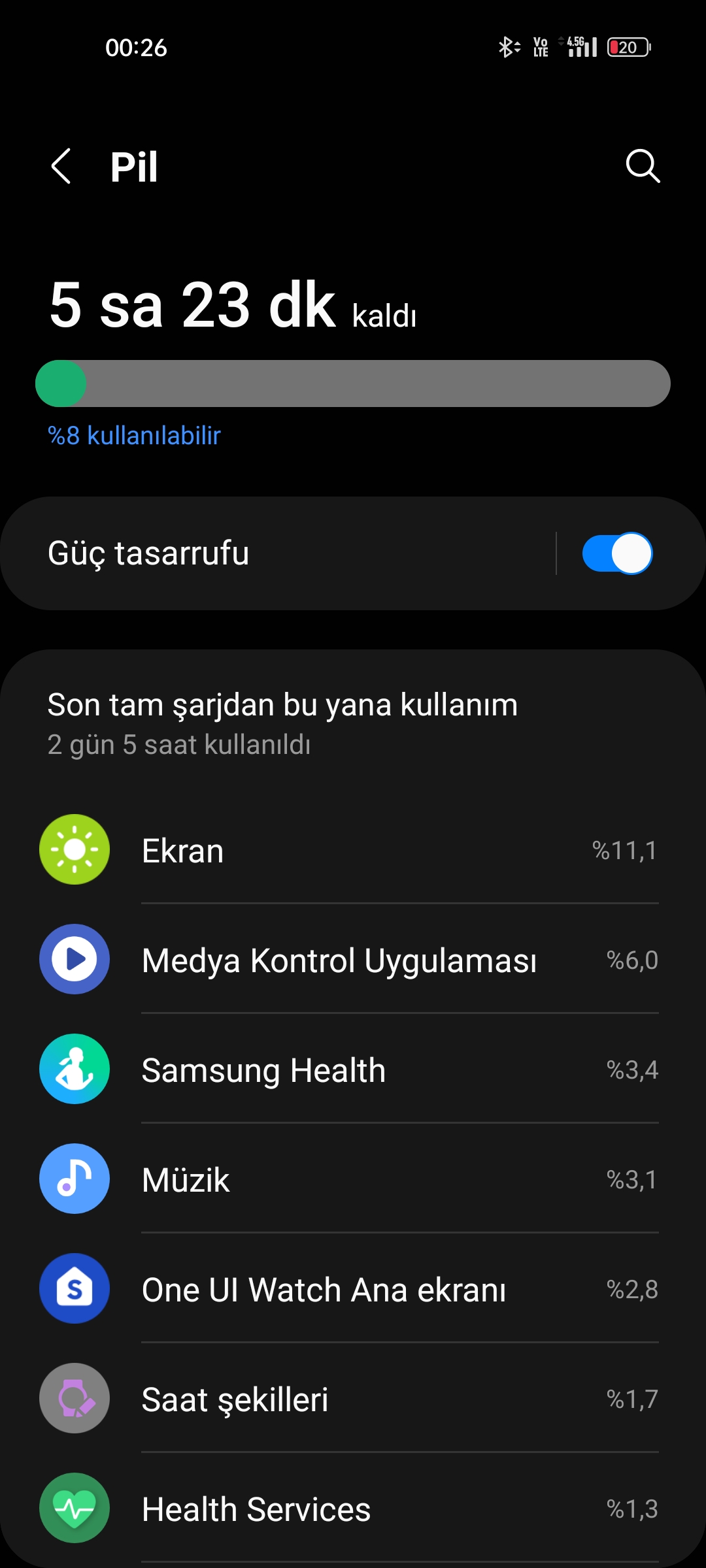Open search in battery settings

643,166
